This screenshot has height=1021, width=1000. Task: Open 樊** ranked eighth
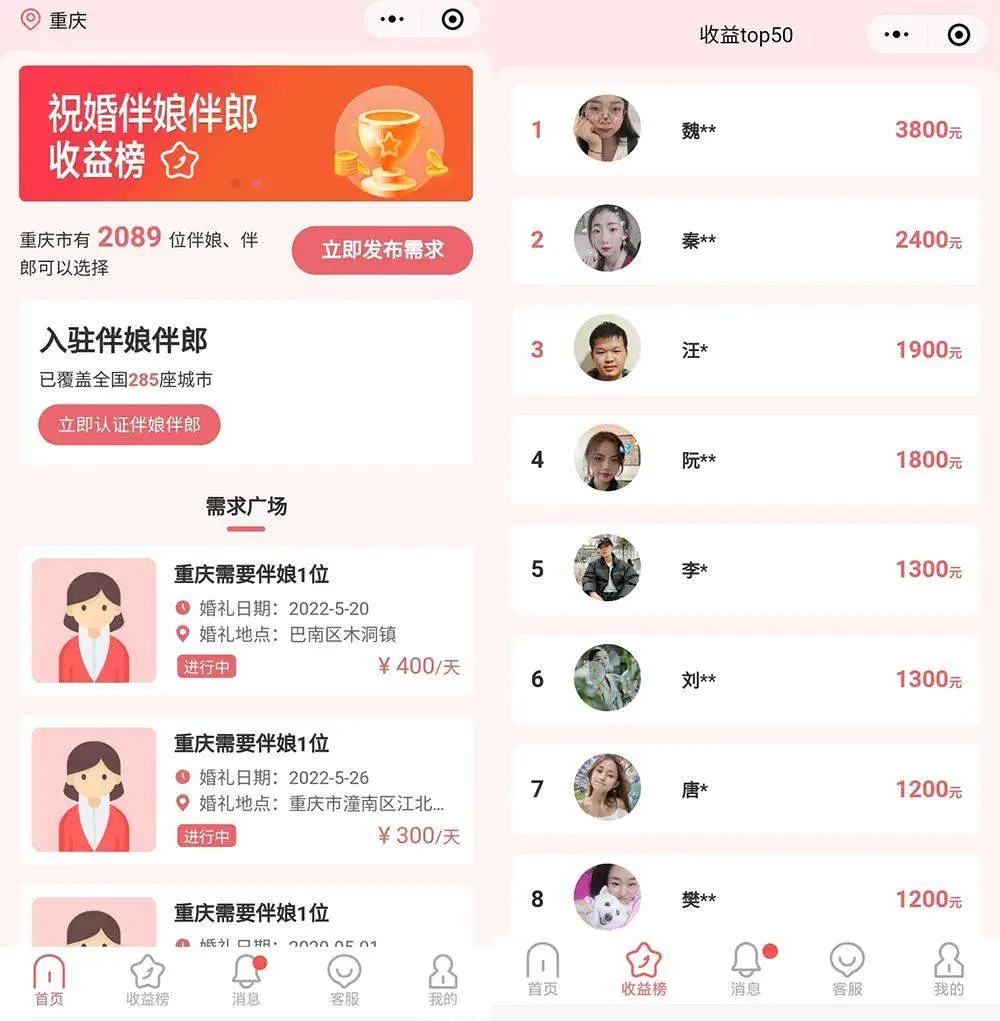pos(745,898)
